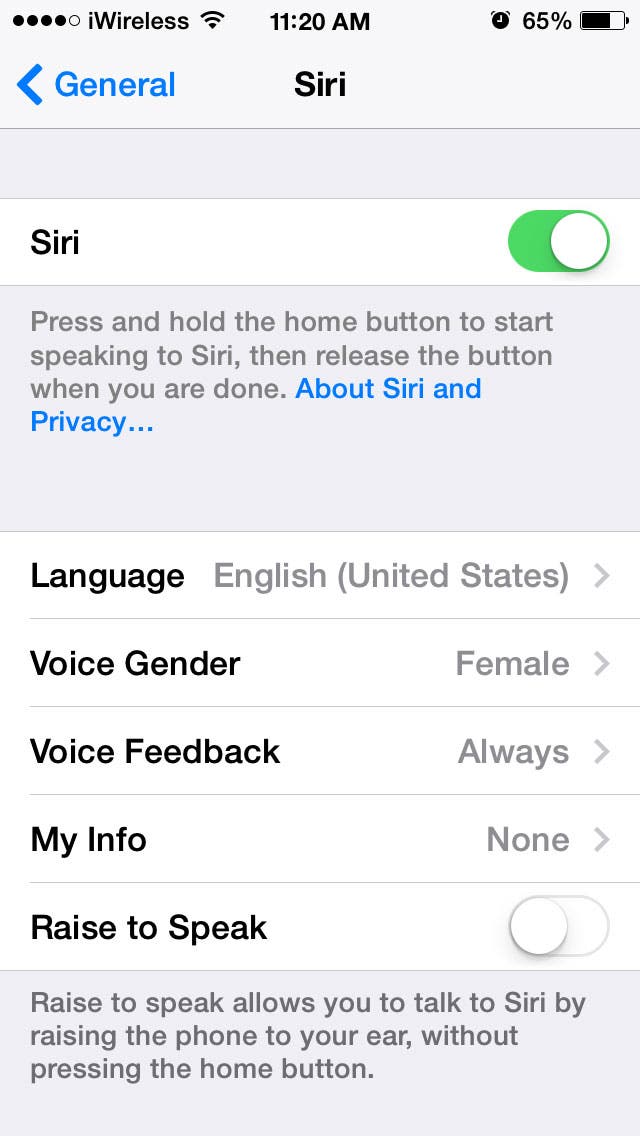Go back to General settings
640x1136 pixels.
96,85
